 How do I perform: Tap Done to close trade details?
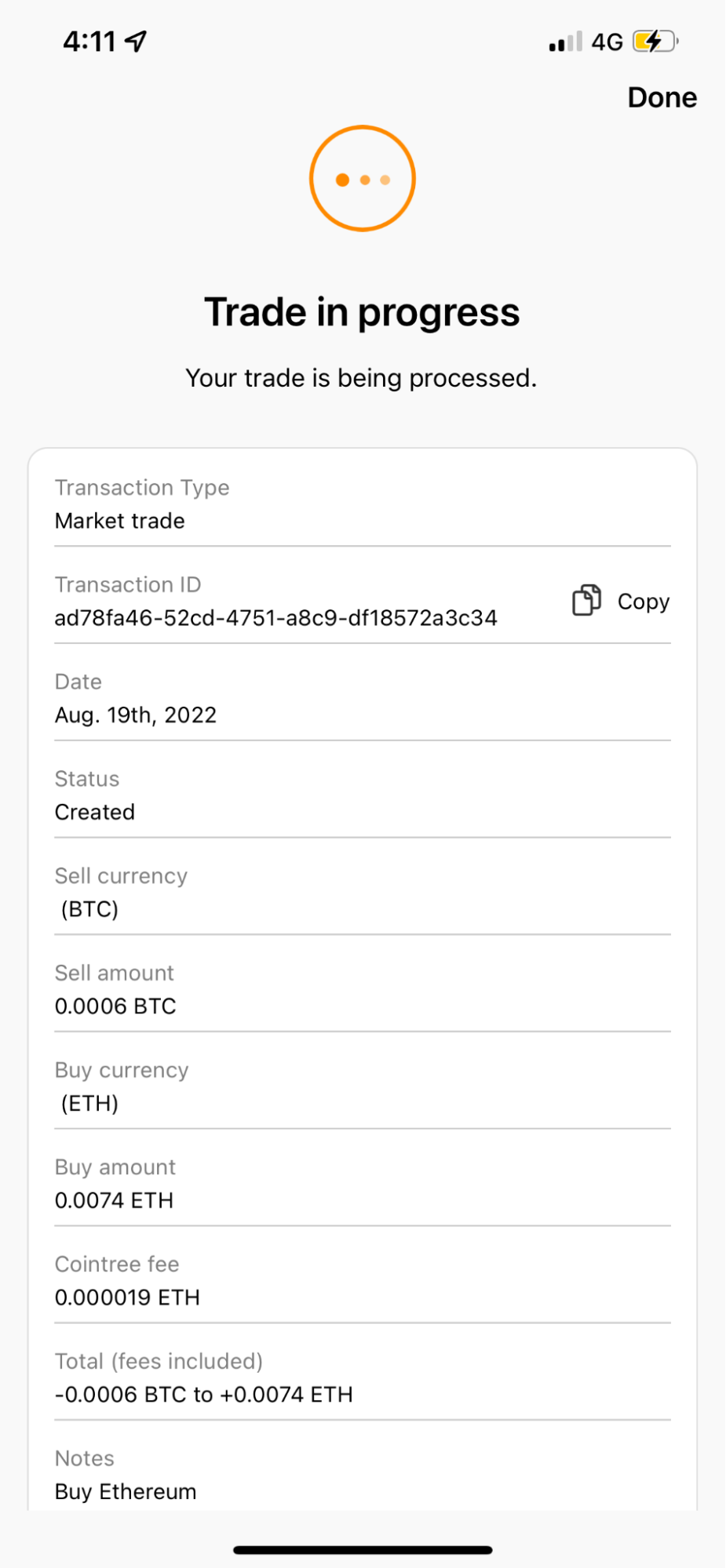tap(662, 97)
